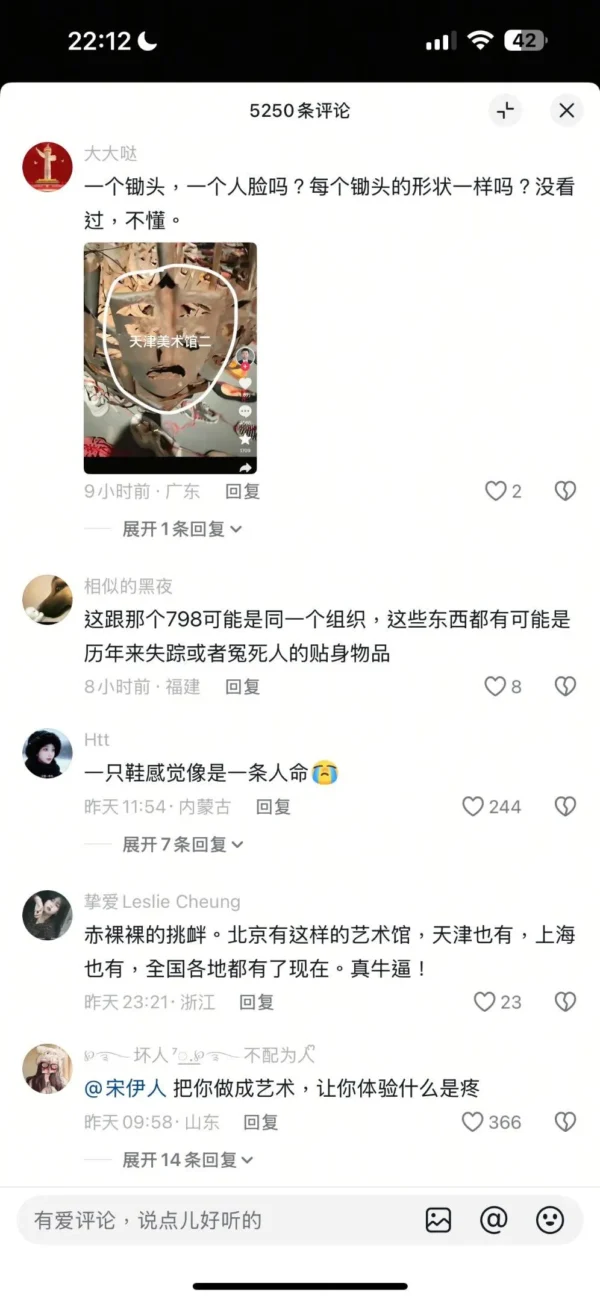The width and height of the screenshot is (600, 1301).
Task: Open the image in 大大哒's comment
Action: (170, 357)
